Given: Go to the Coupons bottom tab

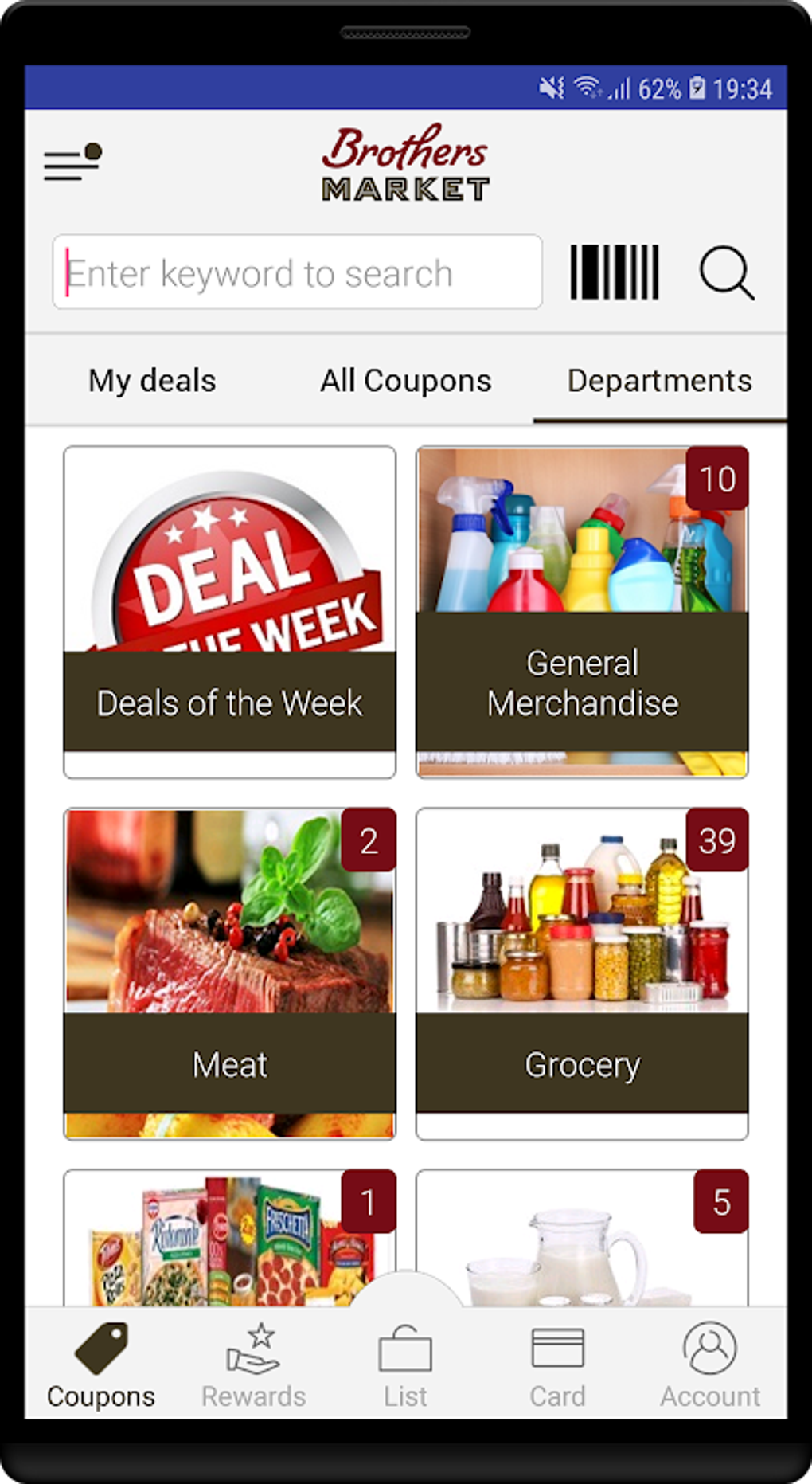Looking at the screenshot, I should [101, 1365].
